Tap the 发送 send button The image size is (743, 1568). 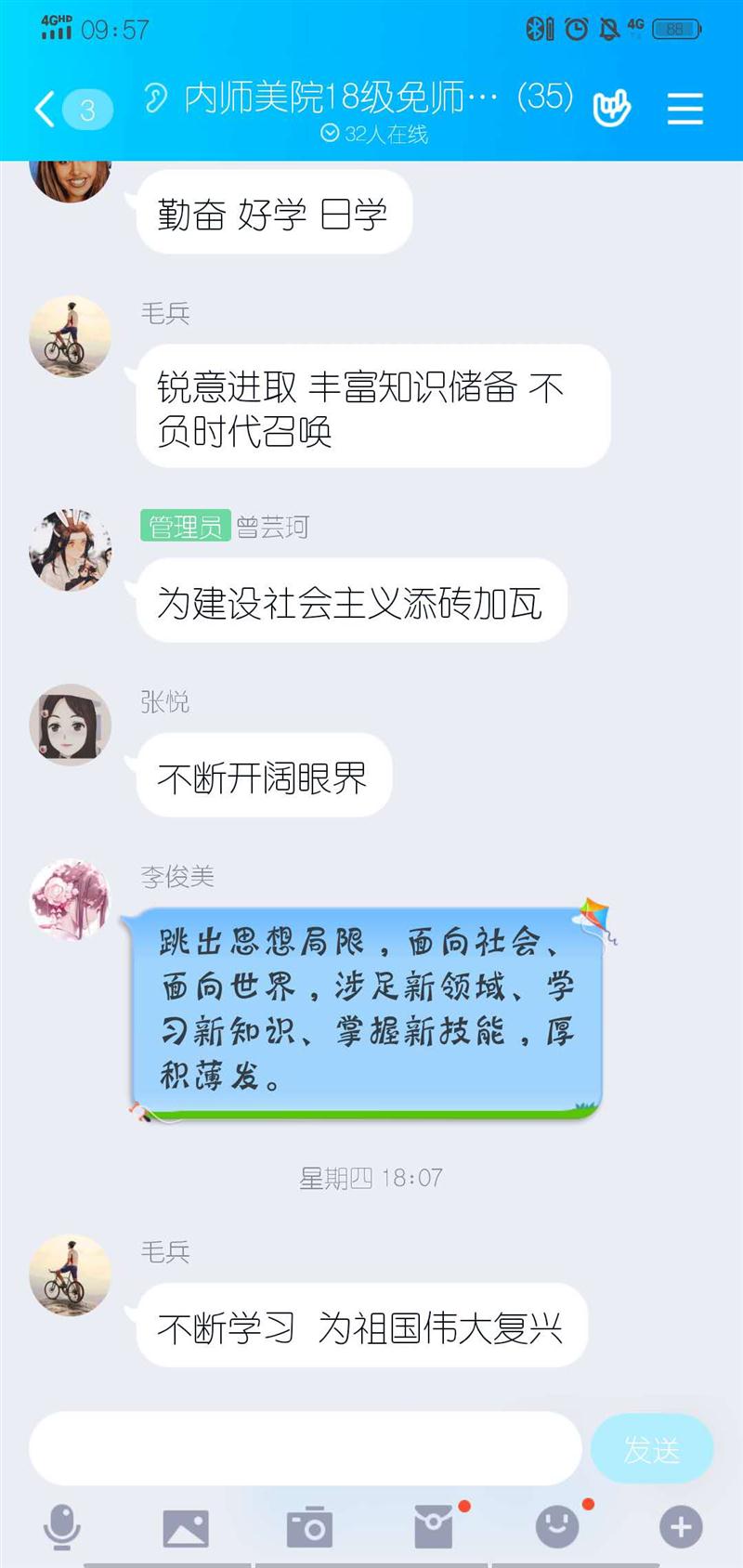[652, 1448]
